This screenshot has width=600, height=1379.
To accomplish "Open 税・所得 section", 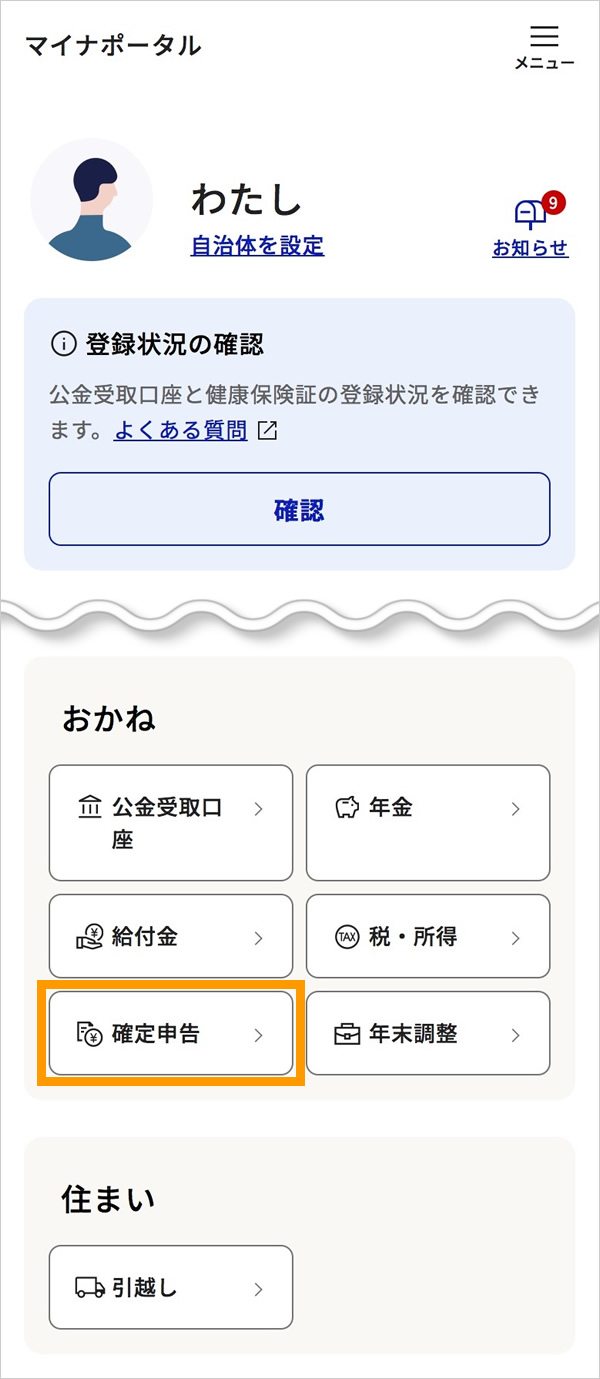I will click(428, 936).
